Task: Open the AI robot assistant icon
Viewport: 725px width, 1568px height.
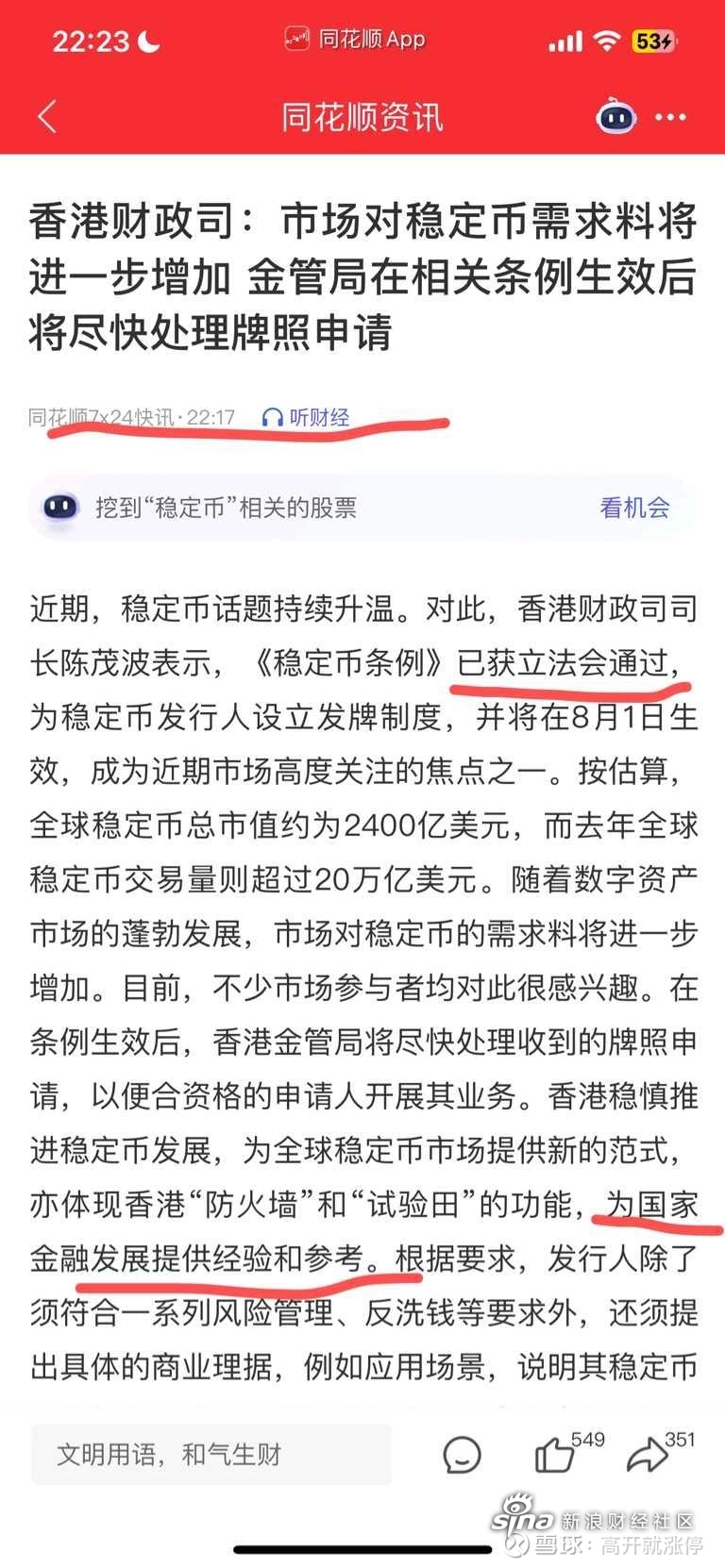Action: (x=615, y=117)
